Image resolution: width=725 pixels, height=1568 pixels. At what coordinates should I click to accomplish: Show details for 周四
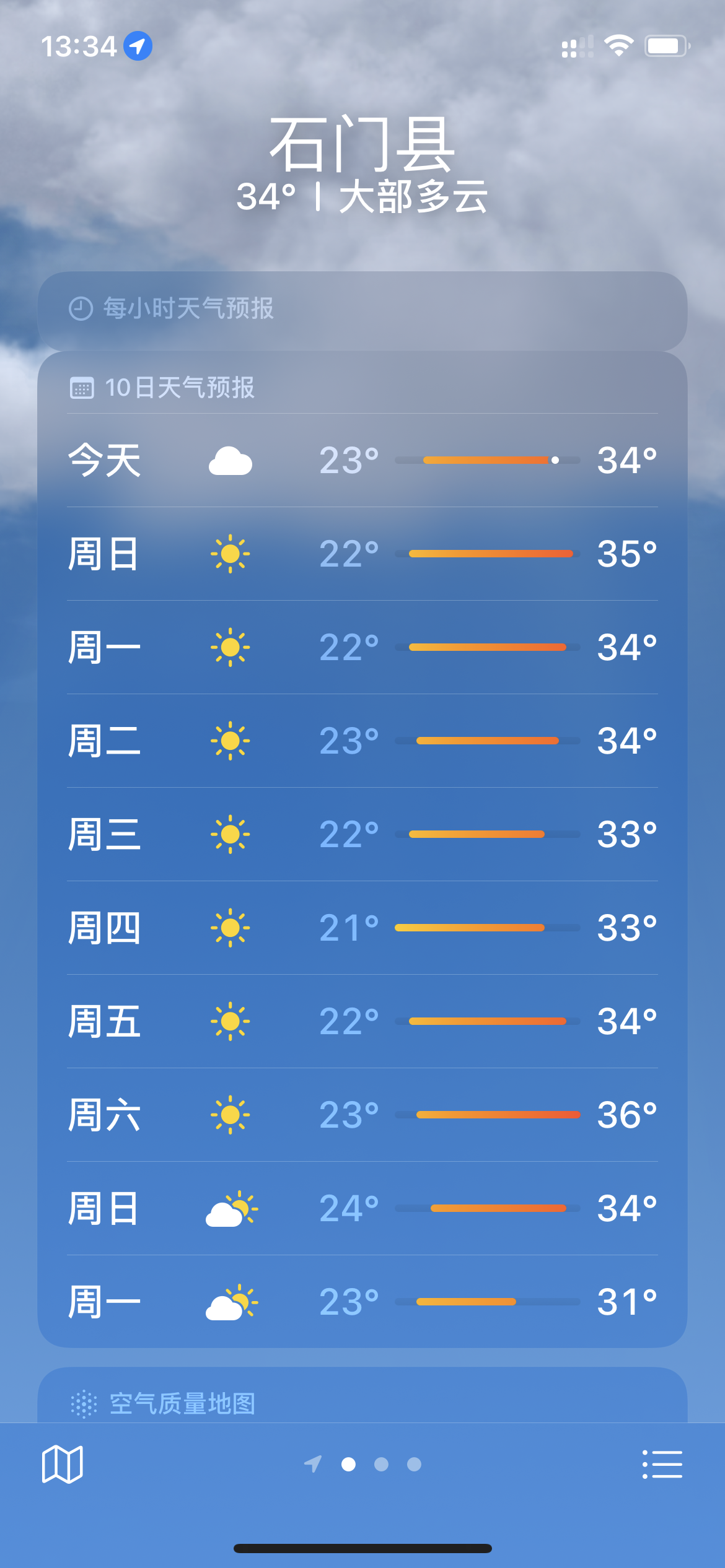point(362,928)
